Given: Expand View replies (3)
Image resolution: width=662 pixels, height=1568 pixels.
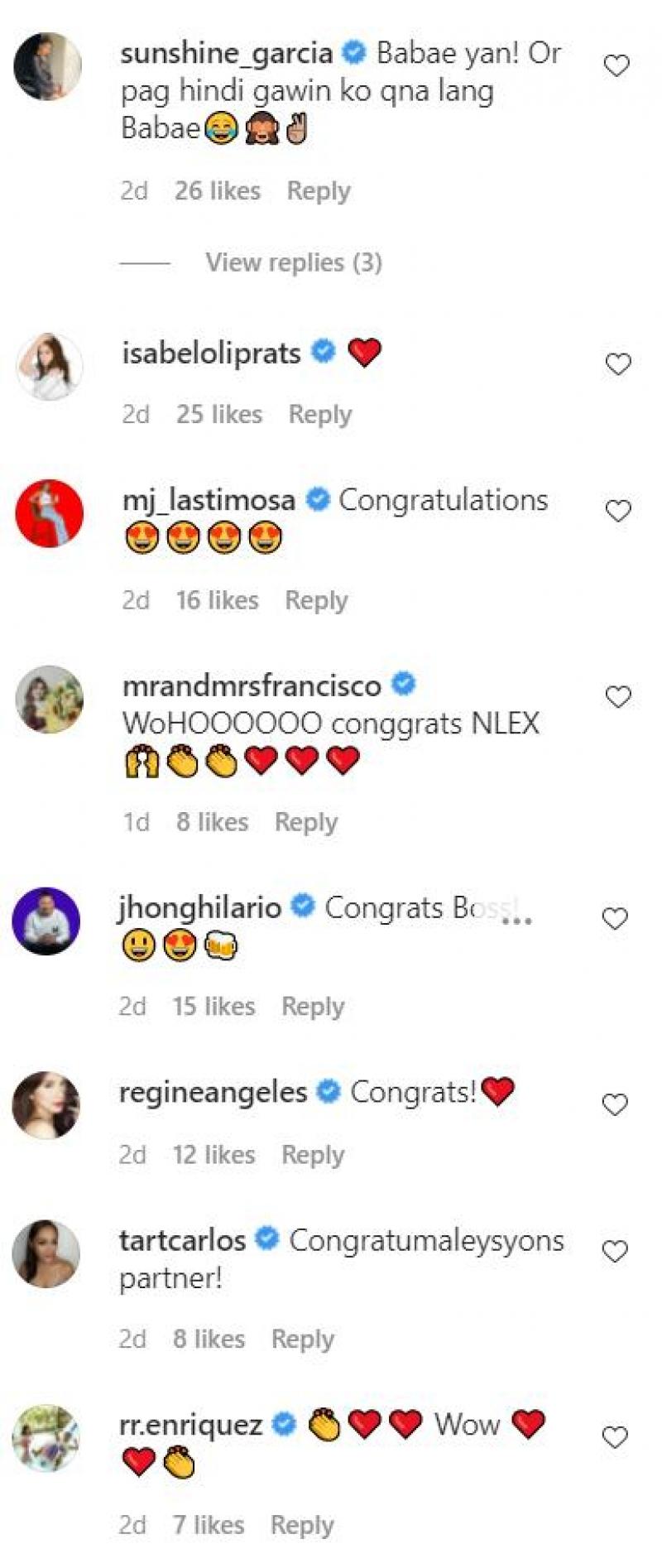Looking at the screenshot, I should click(293, 262).
